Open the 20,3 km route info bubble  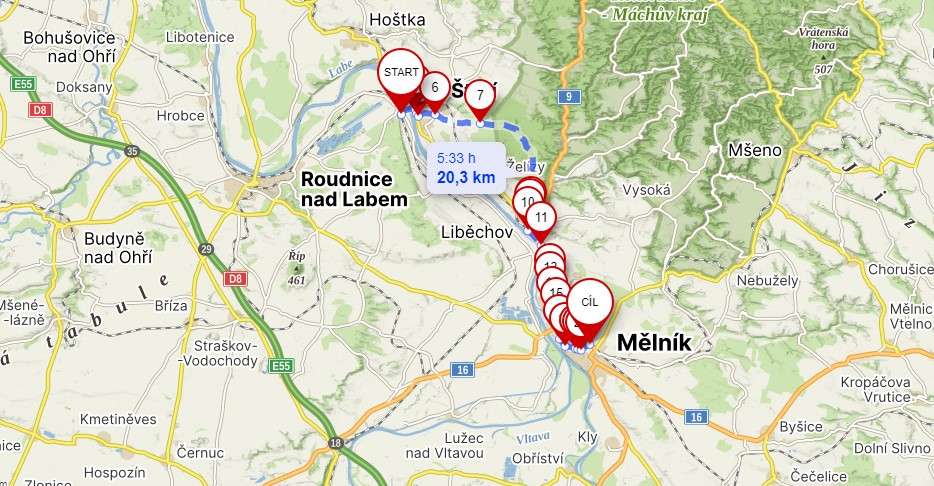click(x=466, y=168)
